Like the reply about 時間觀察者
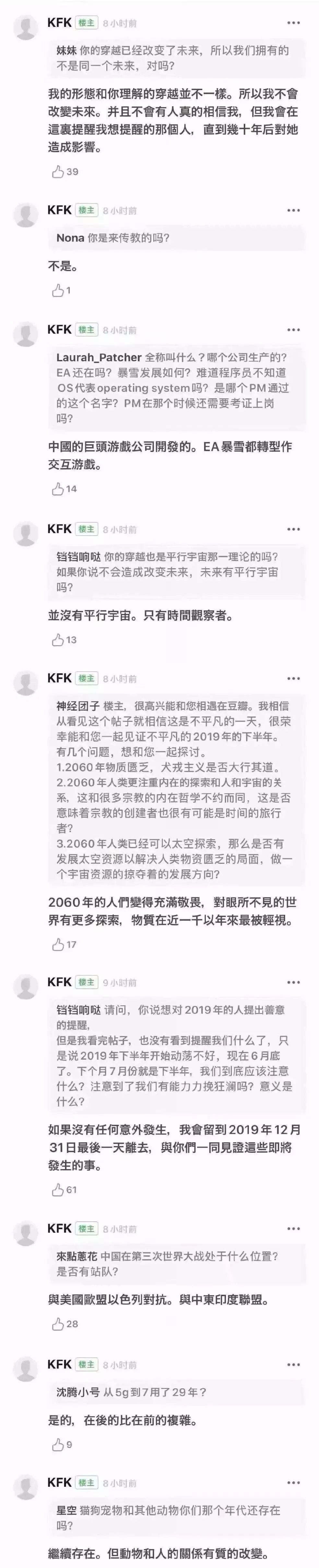 (x=59, y=640)
